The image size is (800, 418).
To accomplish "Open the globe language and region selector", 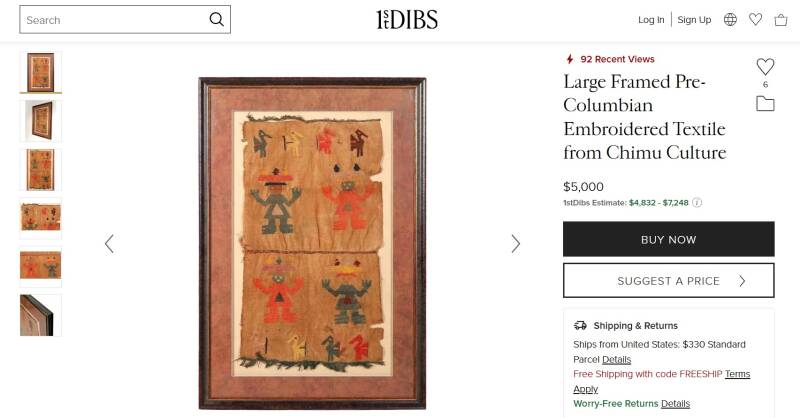I will point(730,20).
